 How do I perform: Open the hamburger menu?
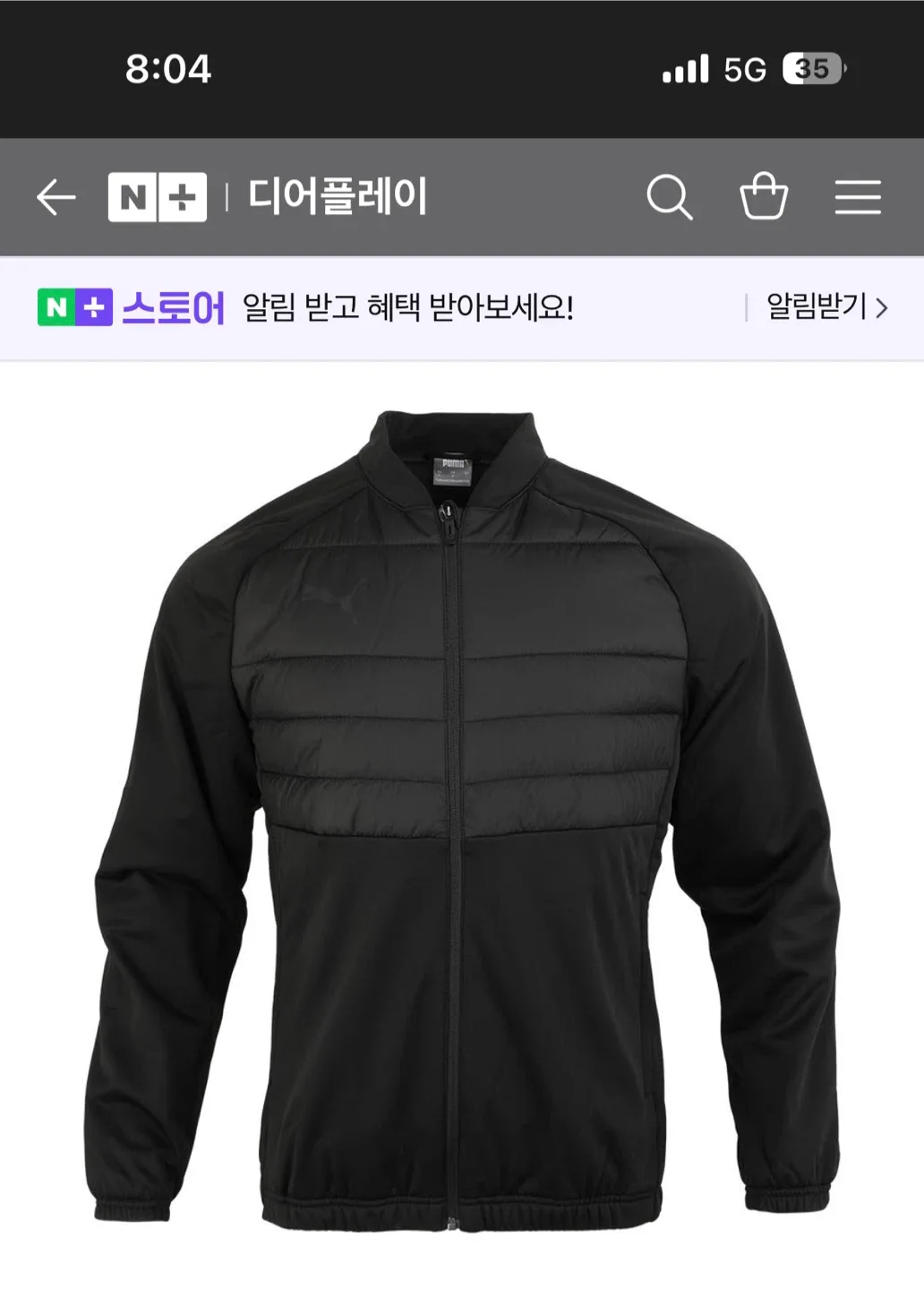coord(858,197)
